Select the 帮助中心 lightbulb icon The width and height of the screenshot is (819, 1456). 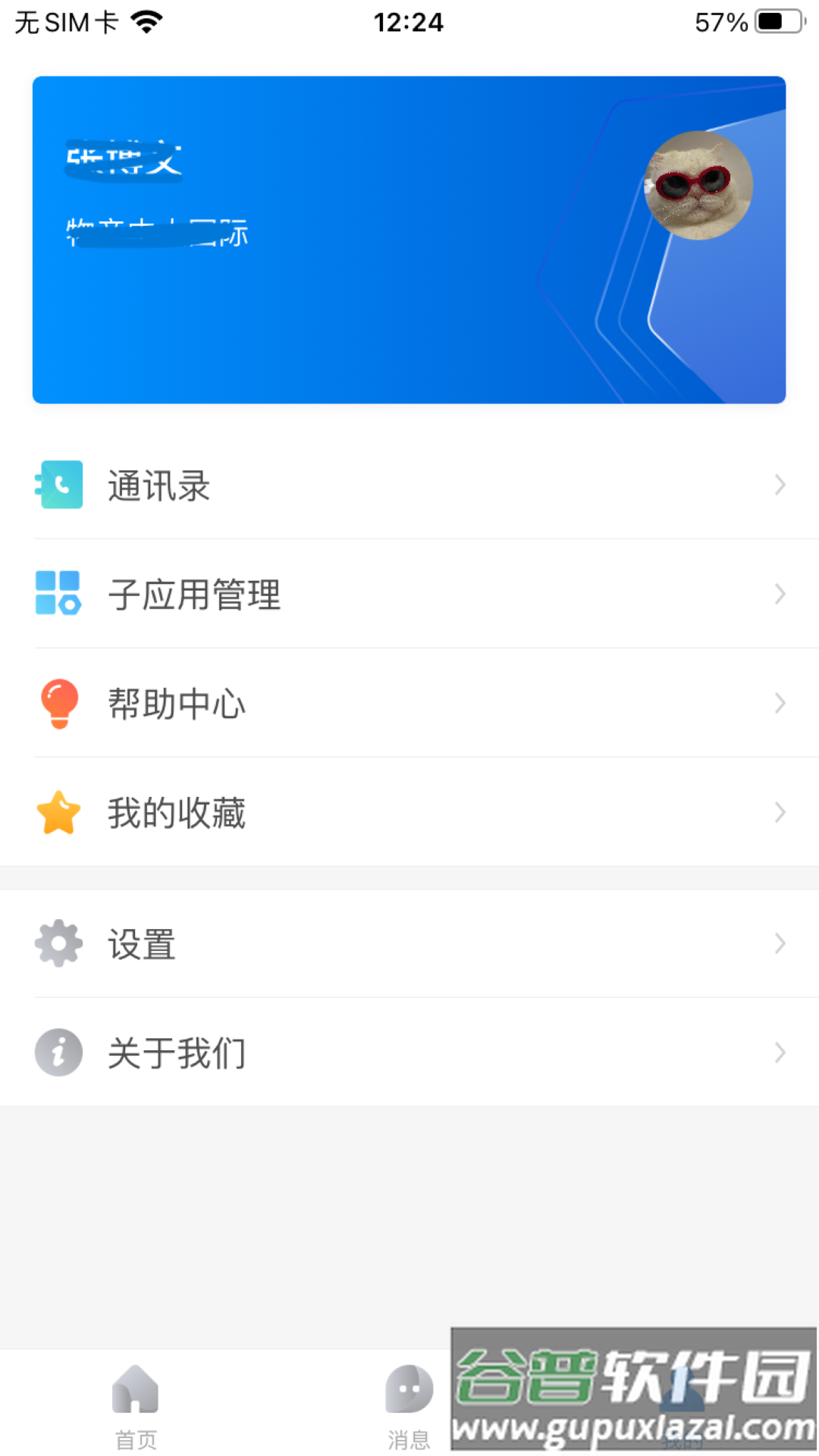point(58,704)
